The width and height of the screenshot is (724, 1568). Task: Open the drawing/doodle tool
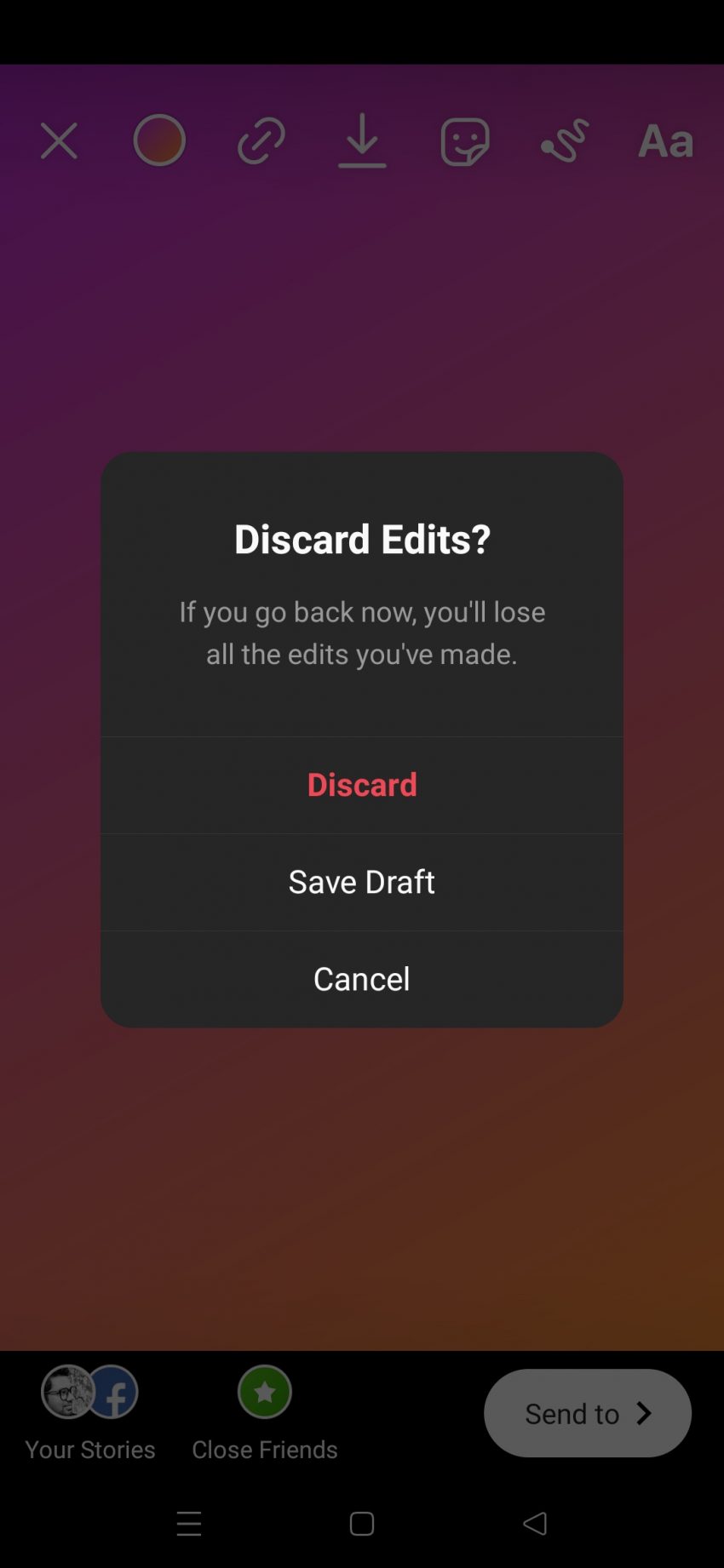tap(565, 140)
